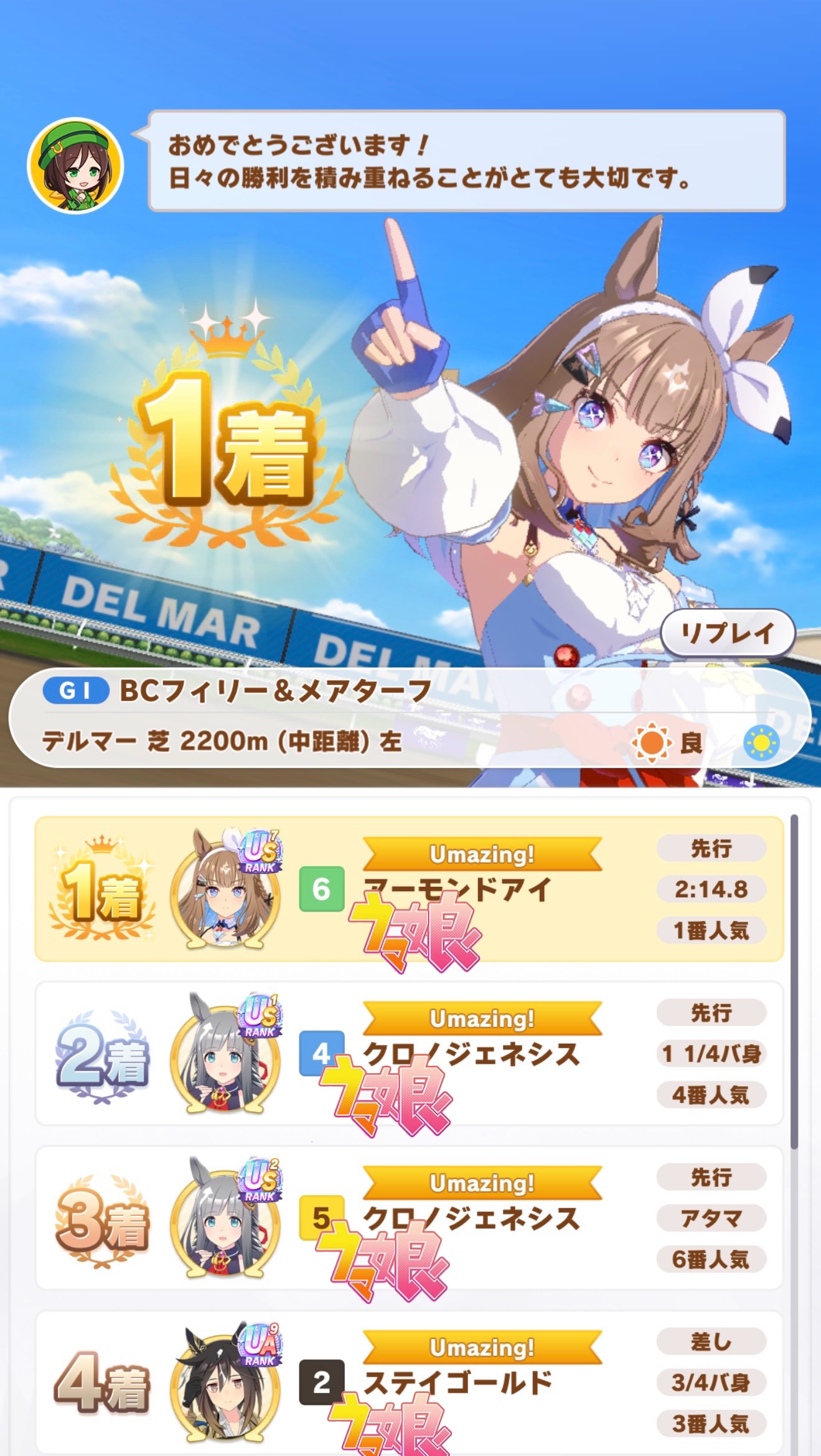Image resolution: width=821 pixels, height=1456 pixels.
Task: Open the 1st place アーモンドアイ result row
Action: [408, 889]
